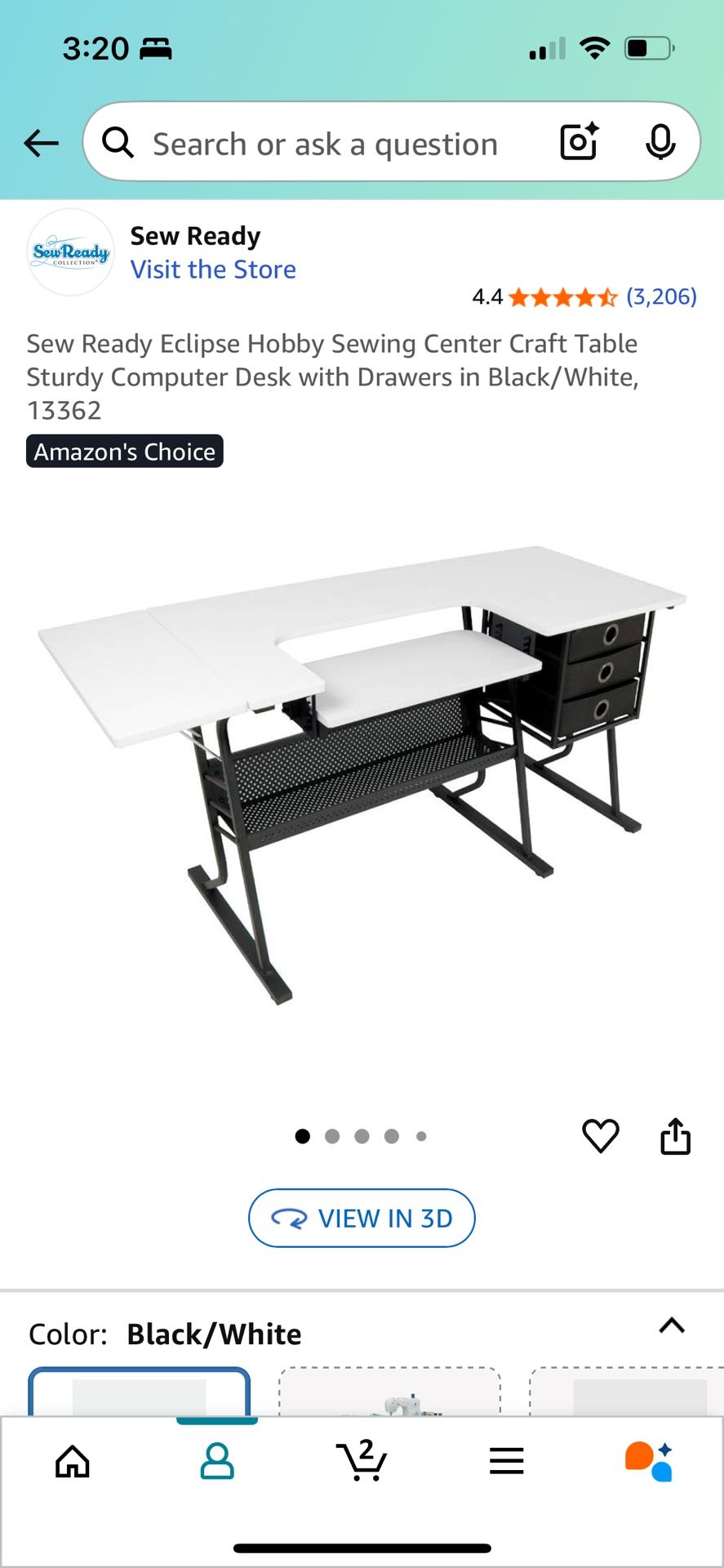724x1568 pixels.
Task: Tap the heart to save to wishlist
Action: (x=602, y=1136)
